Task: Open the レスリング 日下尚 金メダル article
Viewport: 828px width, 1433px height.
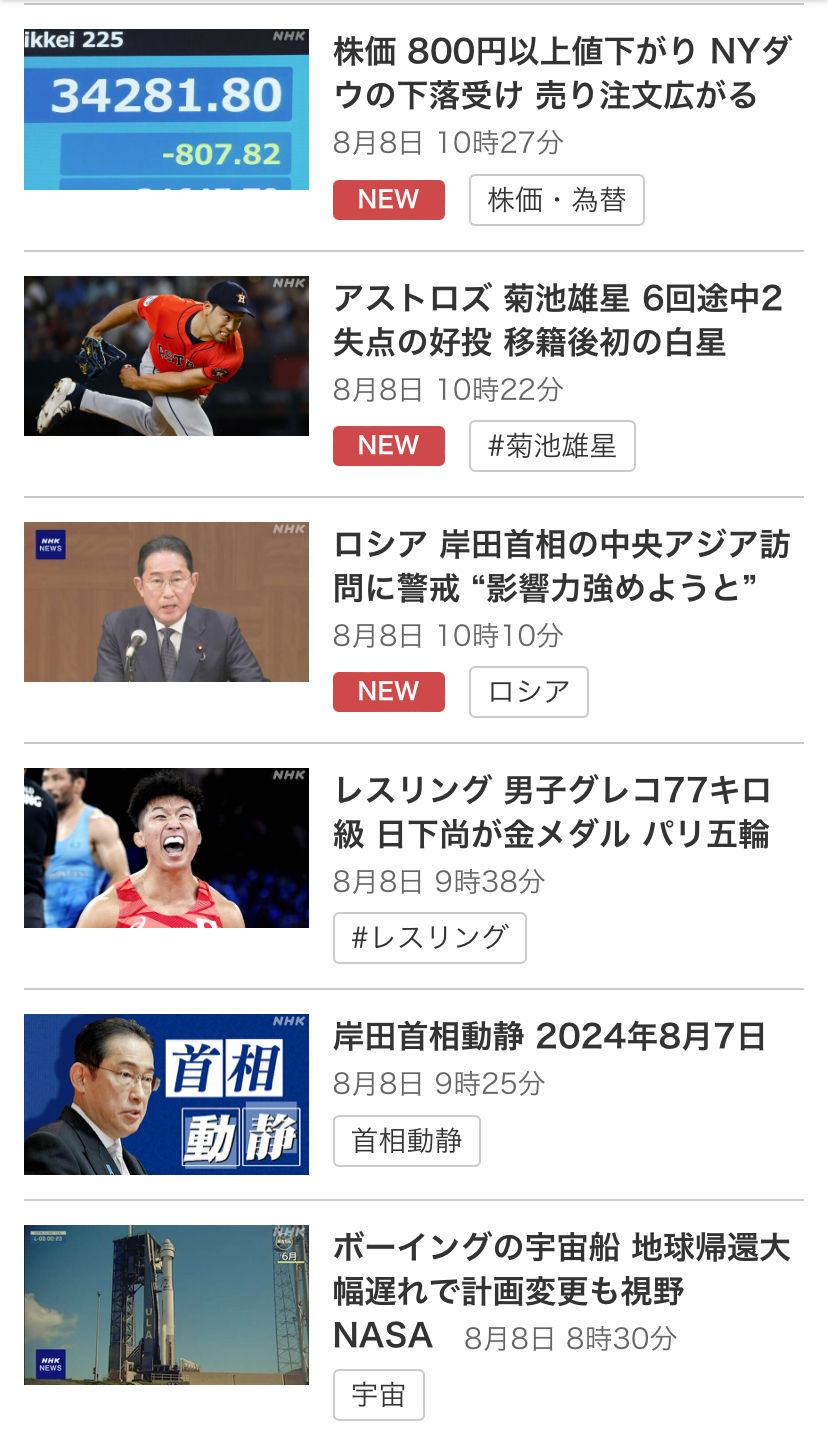Action: pos(552,812)
